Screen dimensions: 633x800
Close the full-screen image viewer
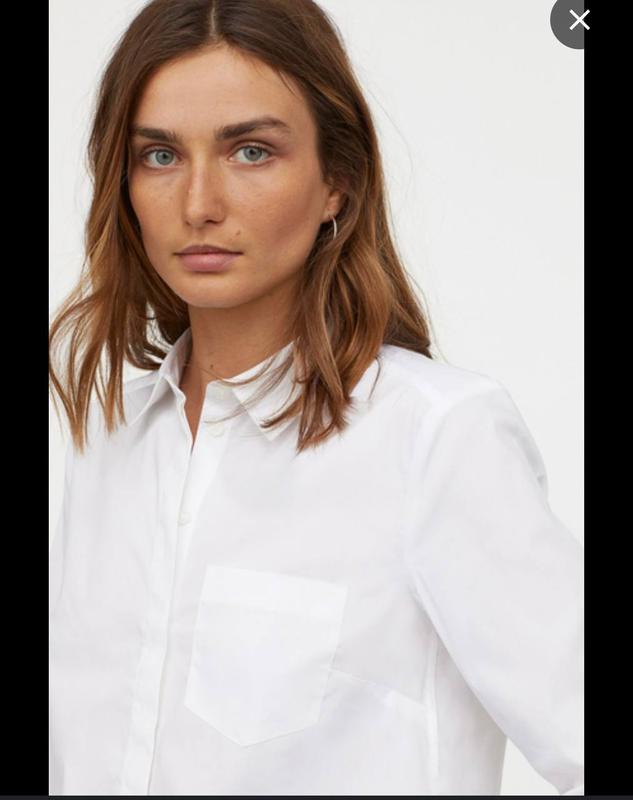click(579, 19)
